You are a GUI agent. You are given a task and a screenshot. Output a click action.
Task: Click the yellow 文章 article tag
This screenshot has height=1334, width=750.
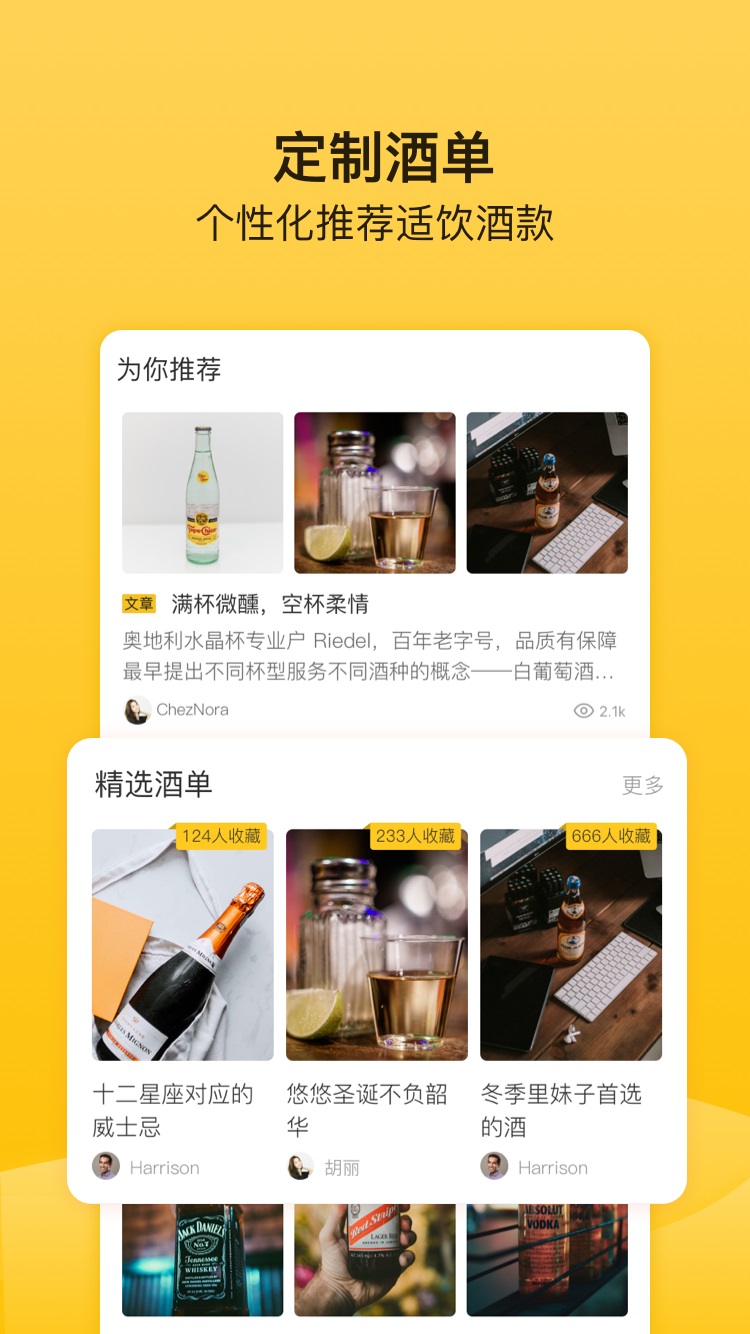click(140, 601)
